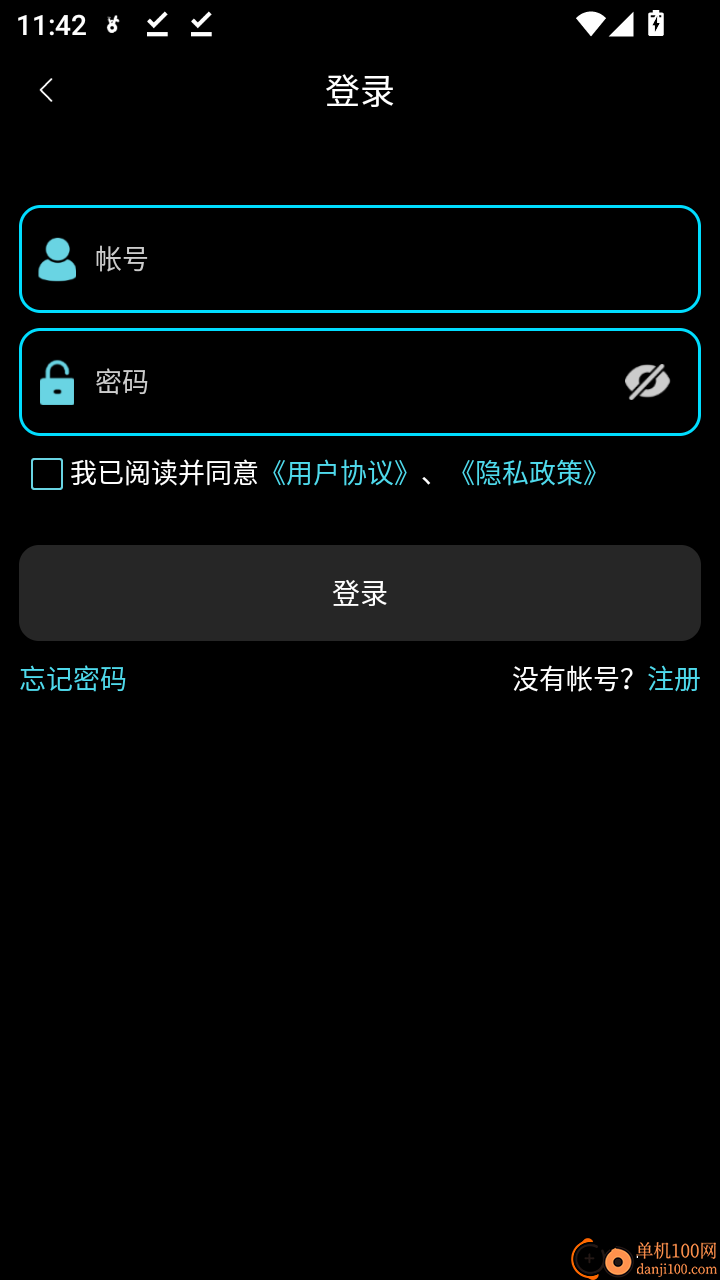Click the person icon in the account field

57,258
